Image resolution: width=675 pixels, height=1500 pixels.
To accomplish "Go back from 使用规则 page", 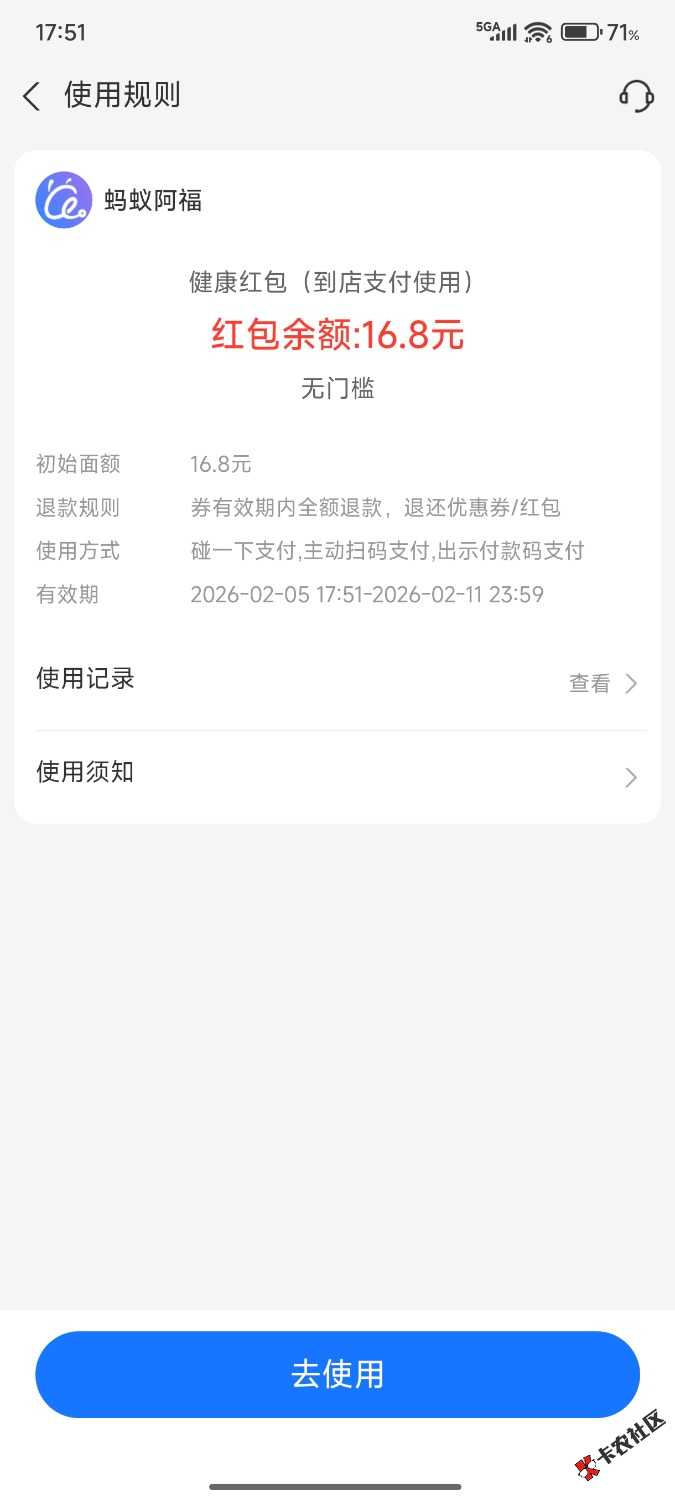I will point(32,96).
